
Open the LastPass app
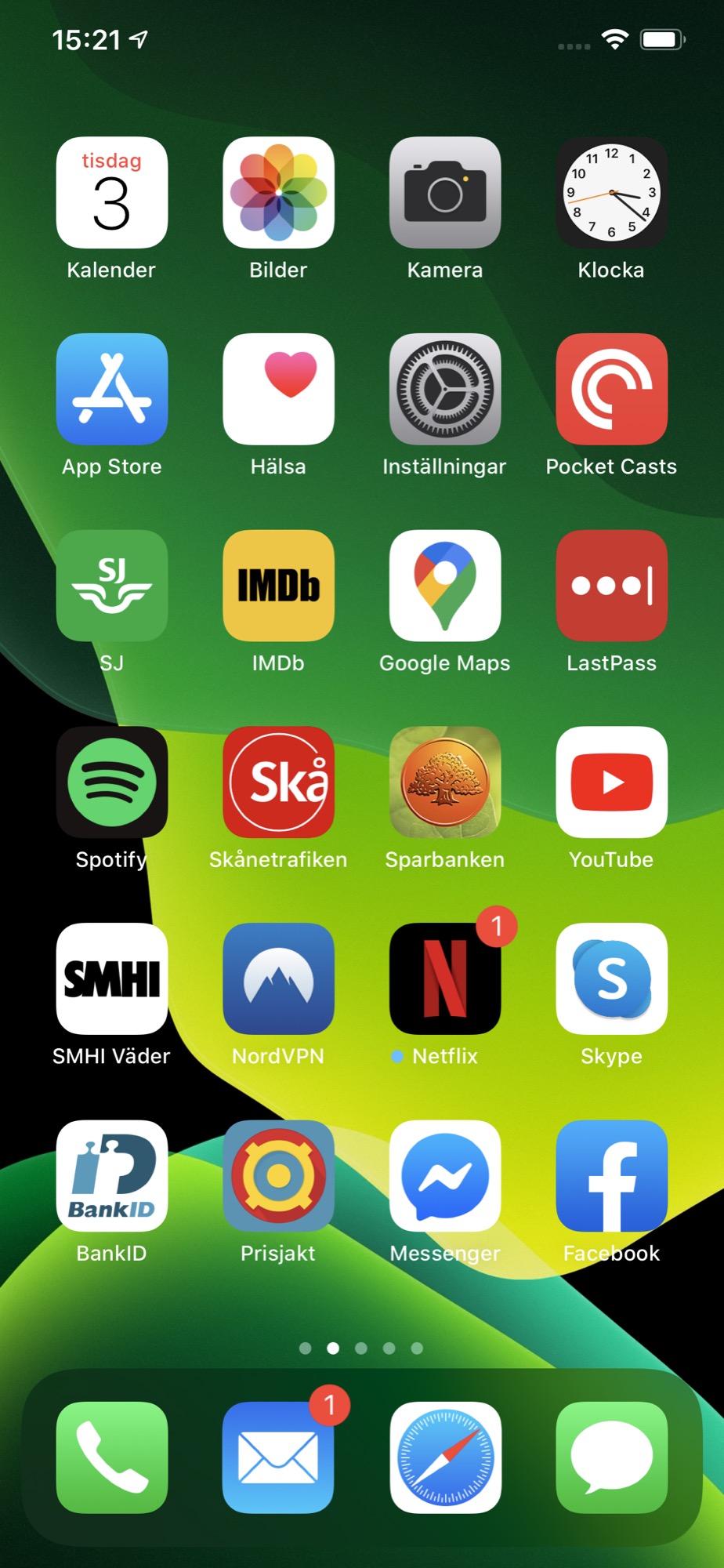coord(611,586)
